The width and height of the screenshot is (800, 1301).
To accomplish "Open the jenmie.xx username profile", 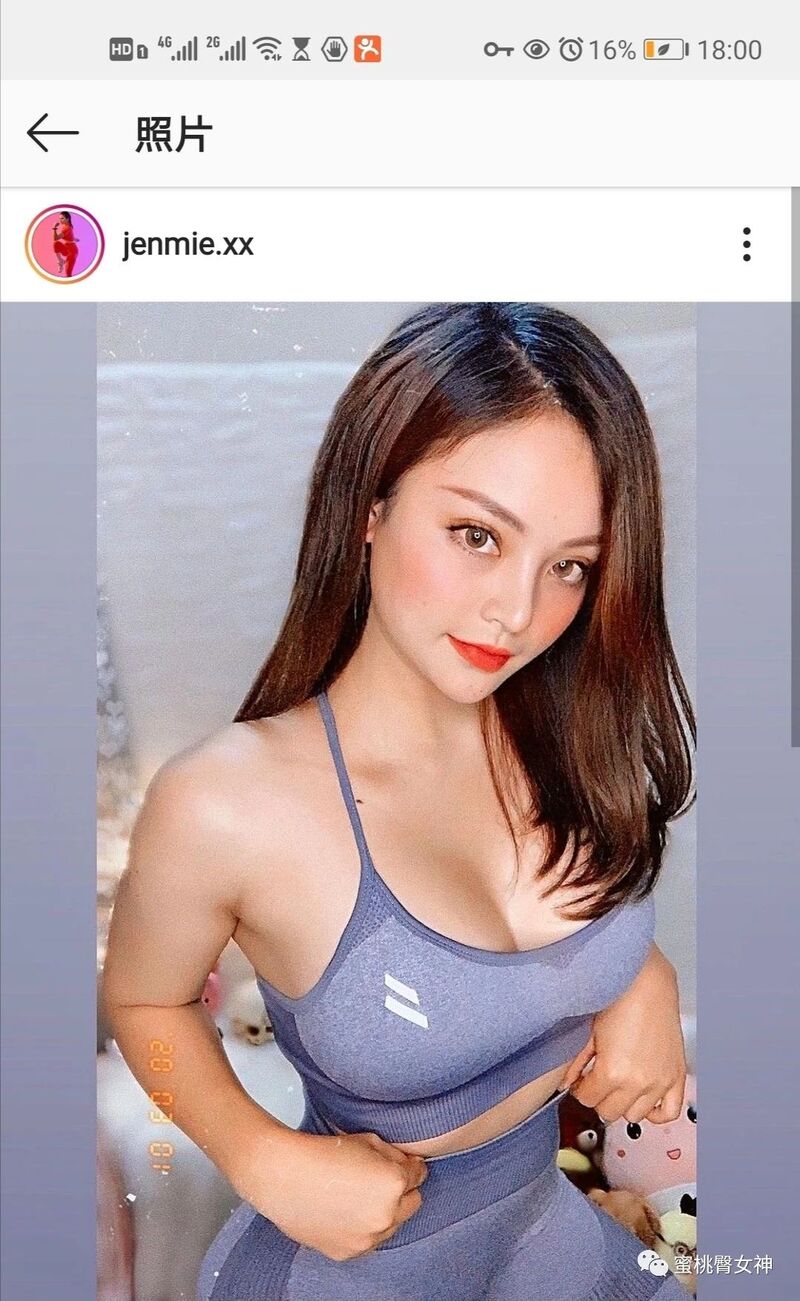I will pyautogui.click(x=188, y=245).
